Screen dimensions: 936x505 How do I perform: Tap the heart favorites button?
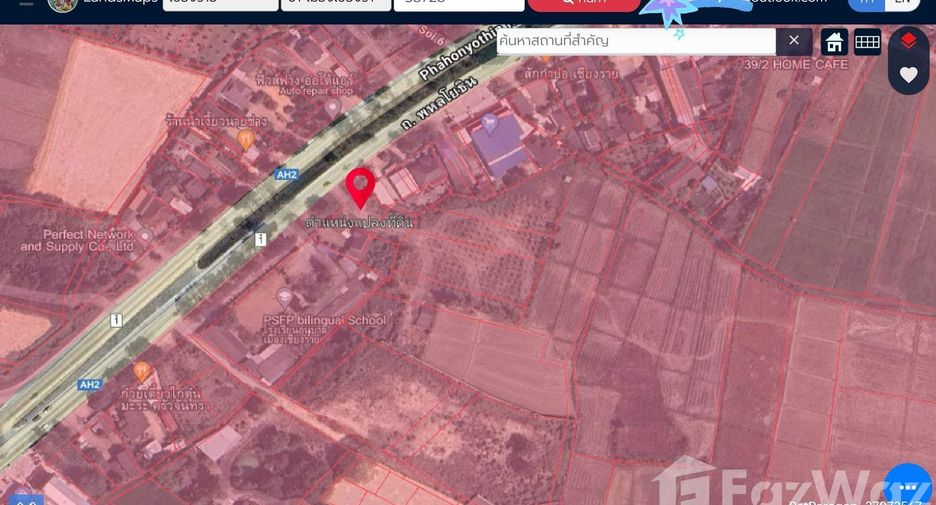(x=909, y=75)
